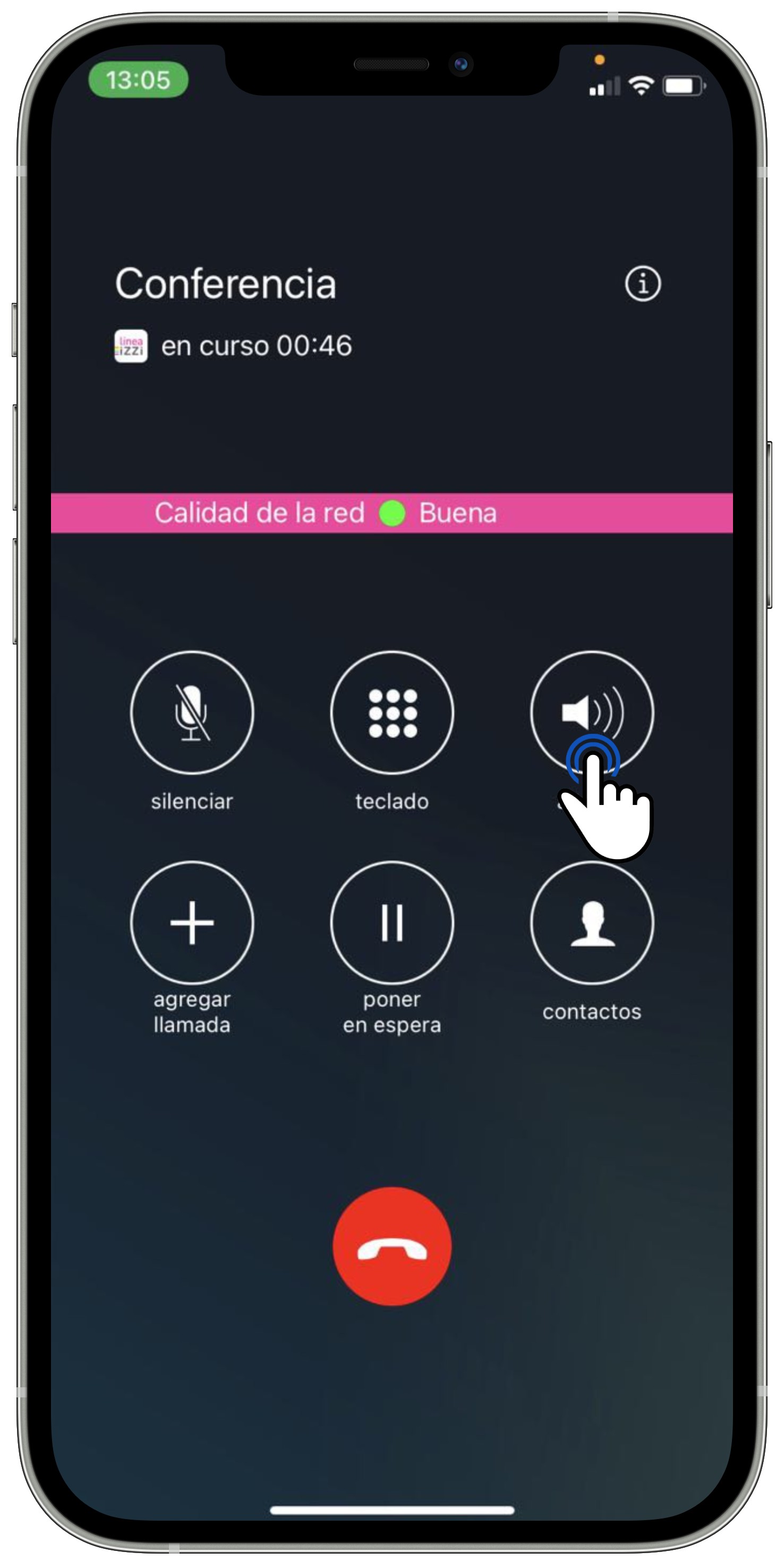
Task: Mute the microphone with silenciar
Action: pyautogui.click(x=192, y=712)
